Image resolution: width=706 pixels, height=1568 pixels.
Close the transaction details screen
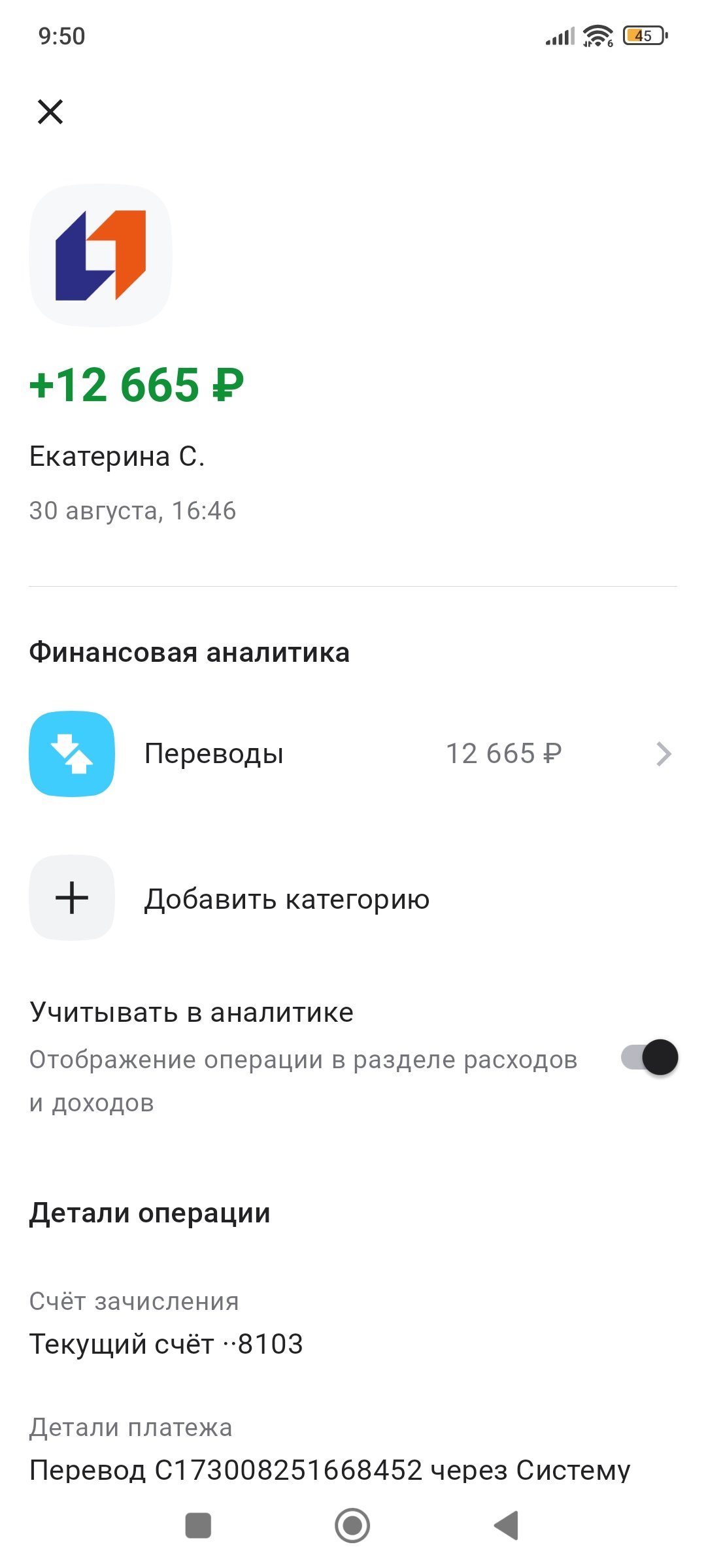(50, 112)
